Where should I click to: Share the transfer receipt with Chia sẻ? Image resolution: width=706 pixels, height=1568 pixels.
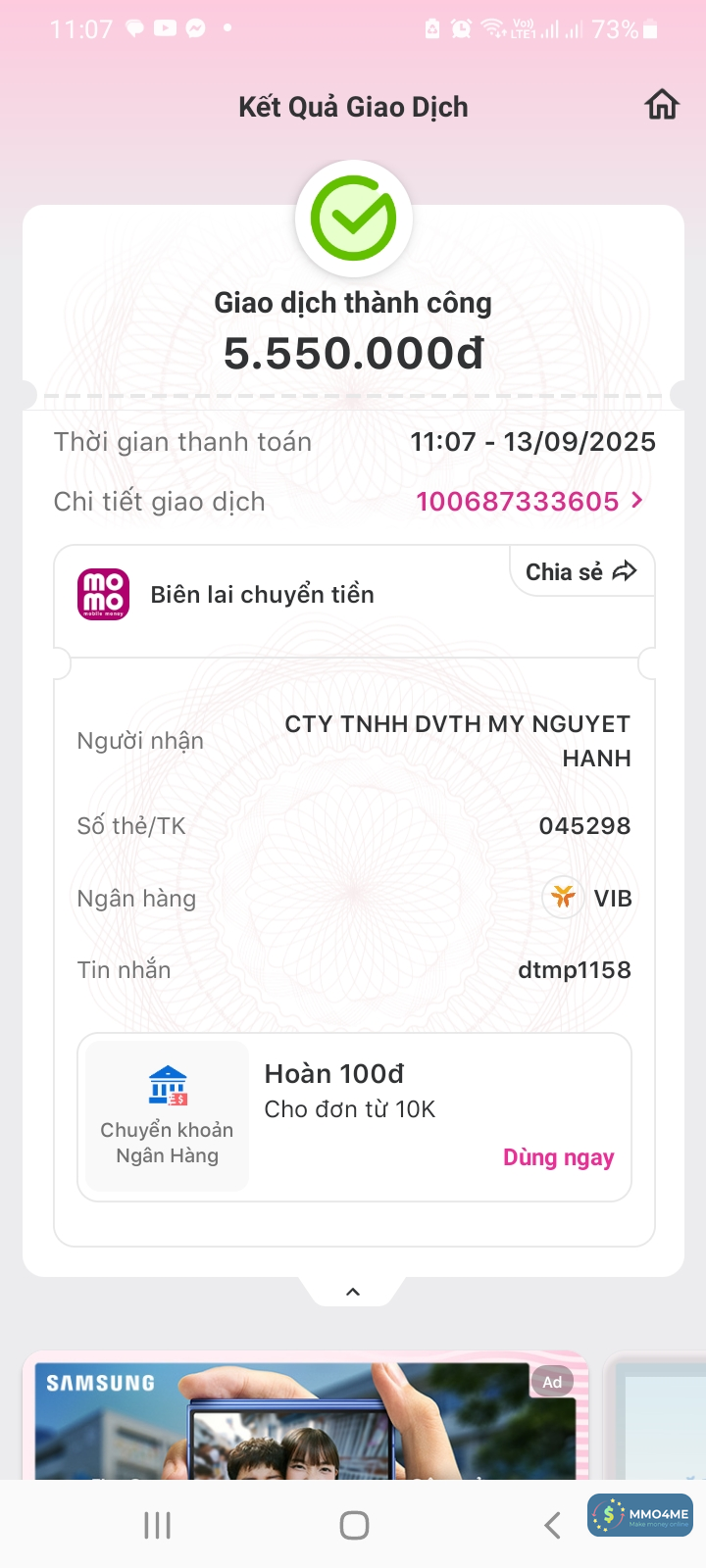click(x=581, y=572)
